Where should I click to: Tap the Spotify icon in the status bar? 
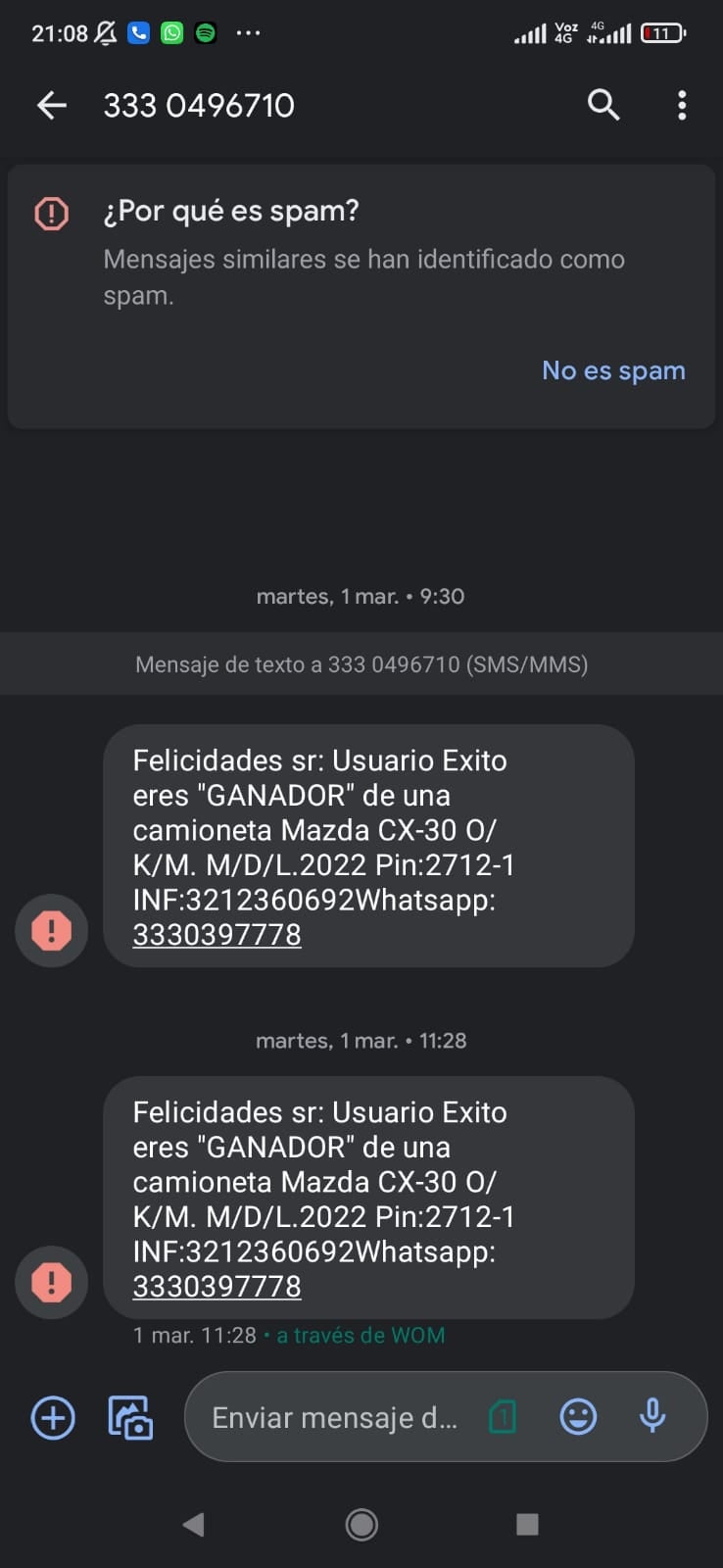pos(204,32)
